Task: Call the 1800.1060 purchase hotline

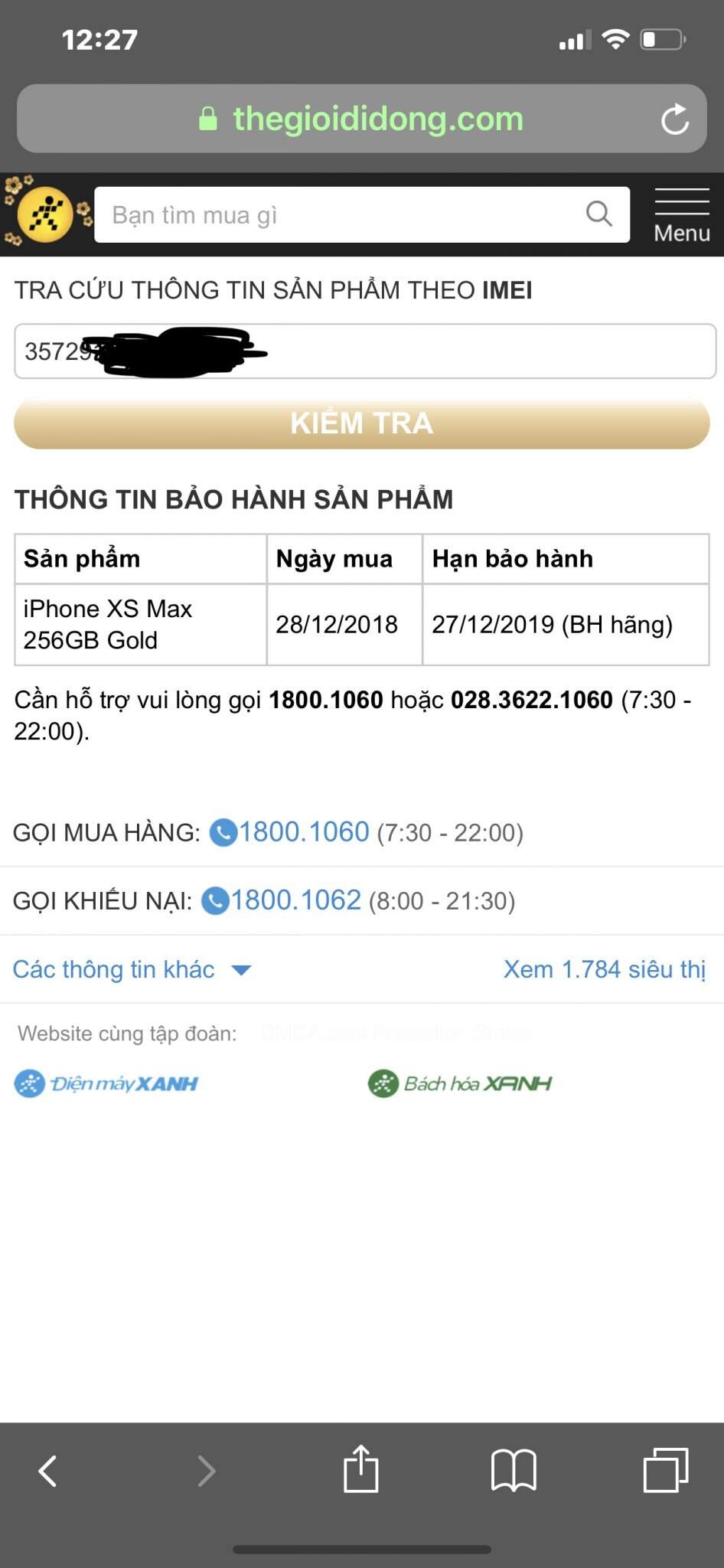Action: click(303, 832)
